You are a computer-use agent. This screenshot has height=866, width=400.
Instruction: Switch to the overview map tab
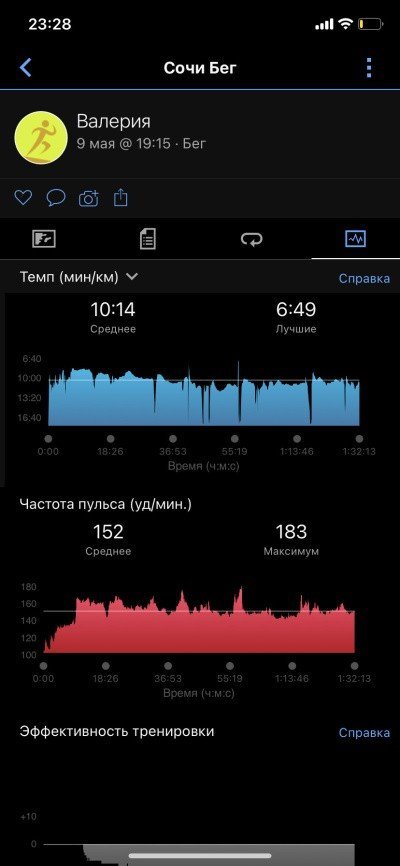coord(44,239)
